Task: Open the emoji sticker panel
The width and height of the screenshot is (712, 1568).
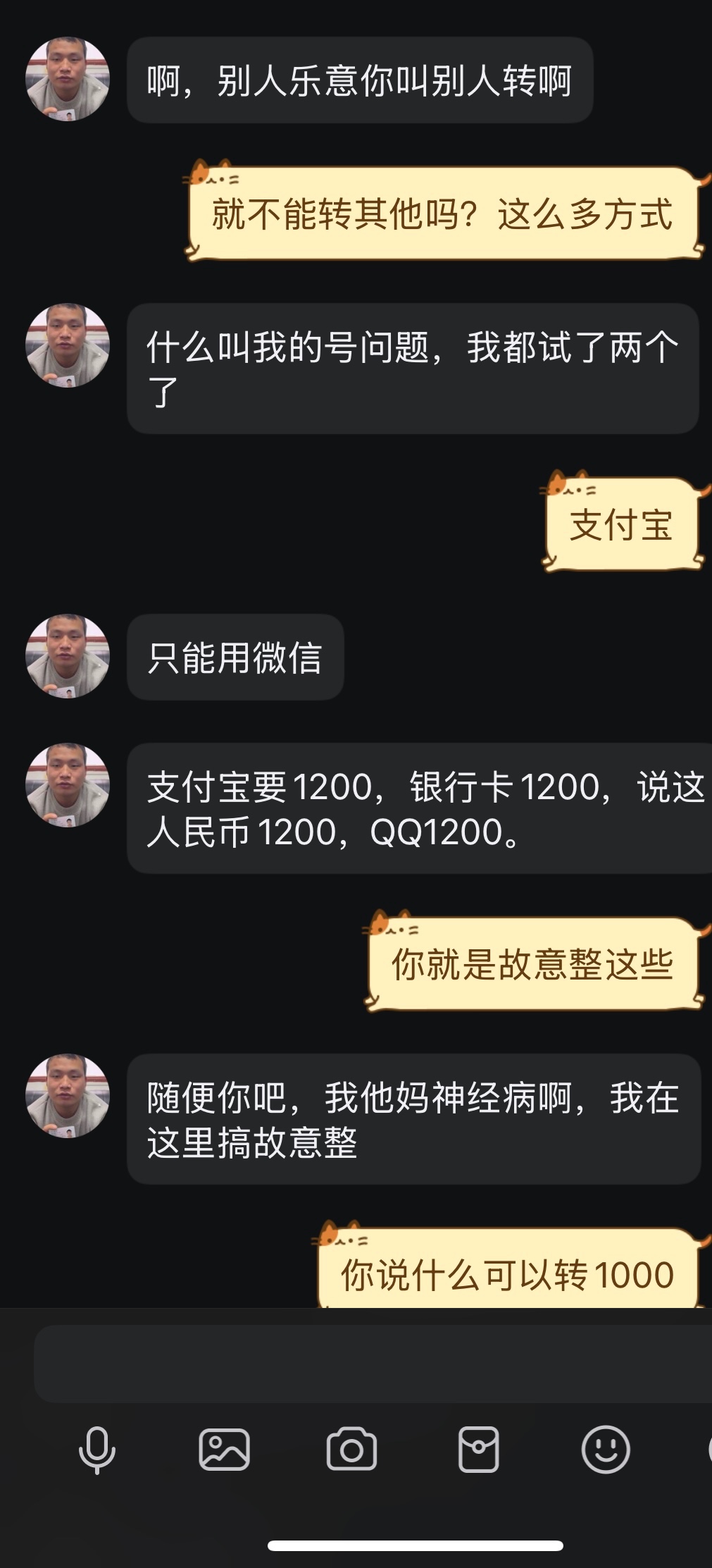Action: click(606, 1450)
